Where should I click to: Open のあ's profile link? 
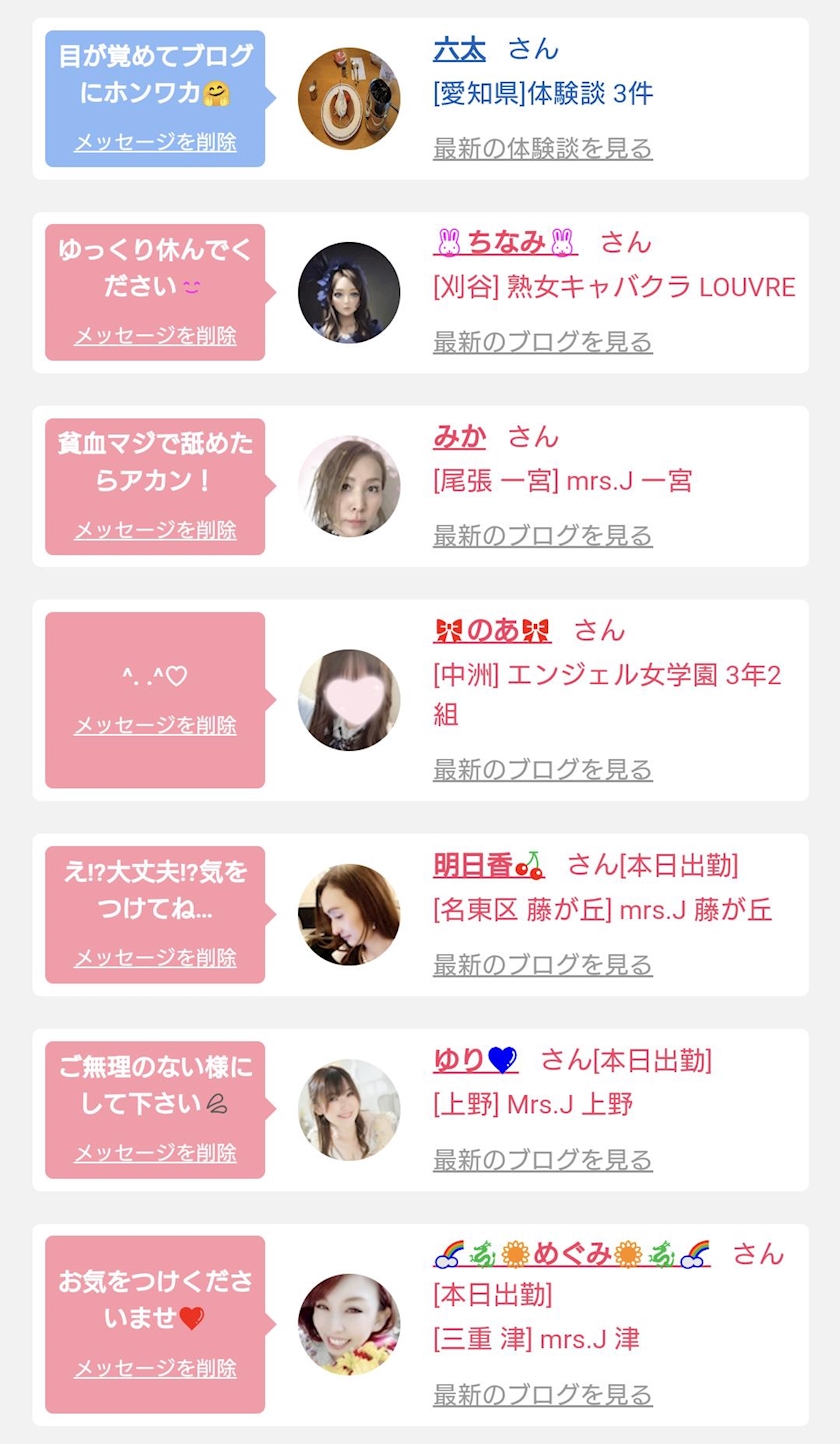(x=492, y=630)
